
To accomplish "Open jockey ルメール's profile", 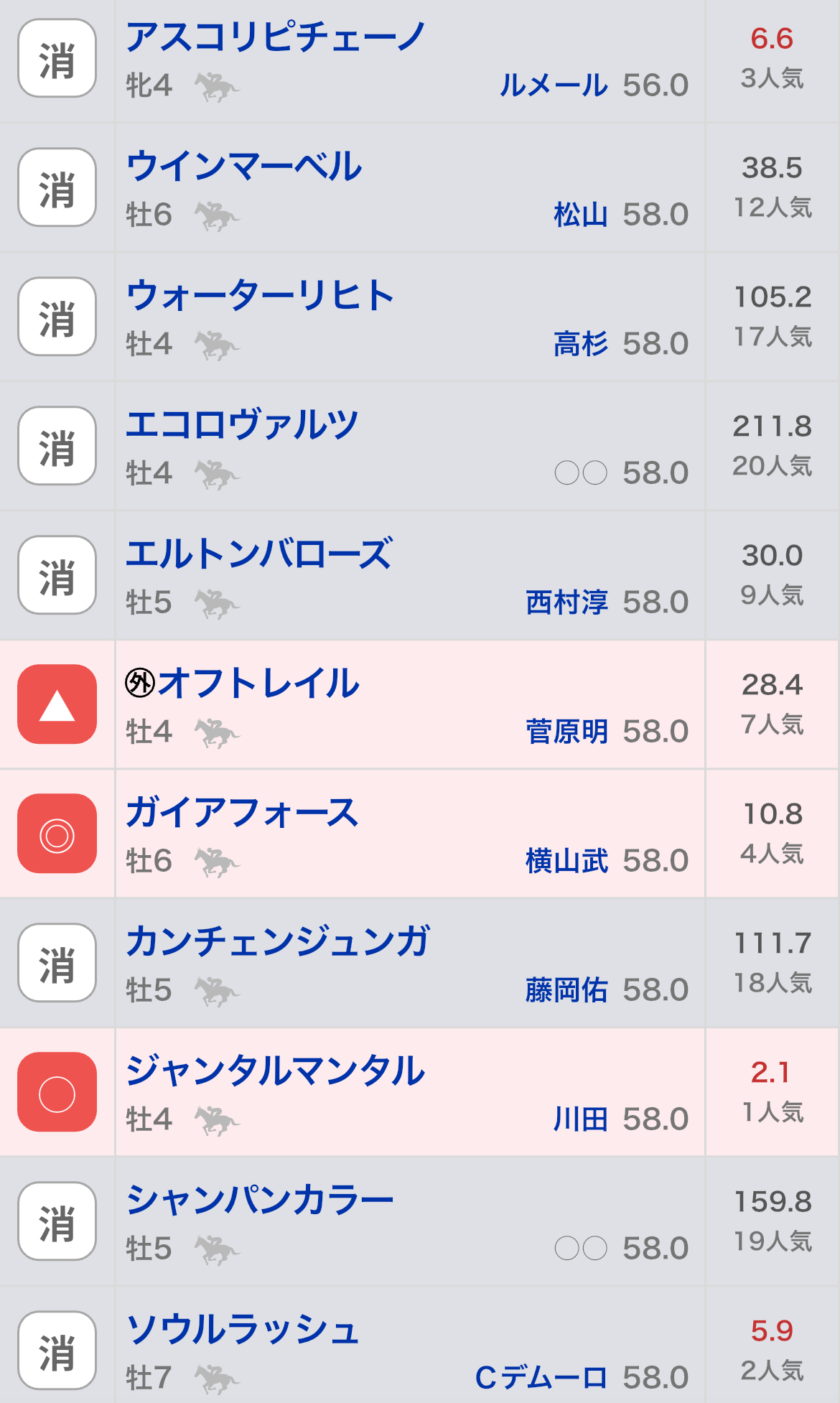I will (x=554, y=85).
